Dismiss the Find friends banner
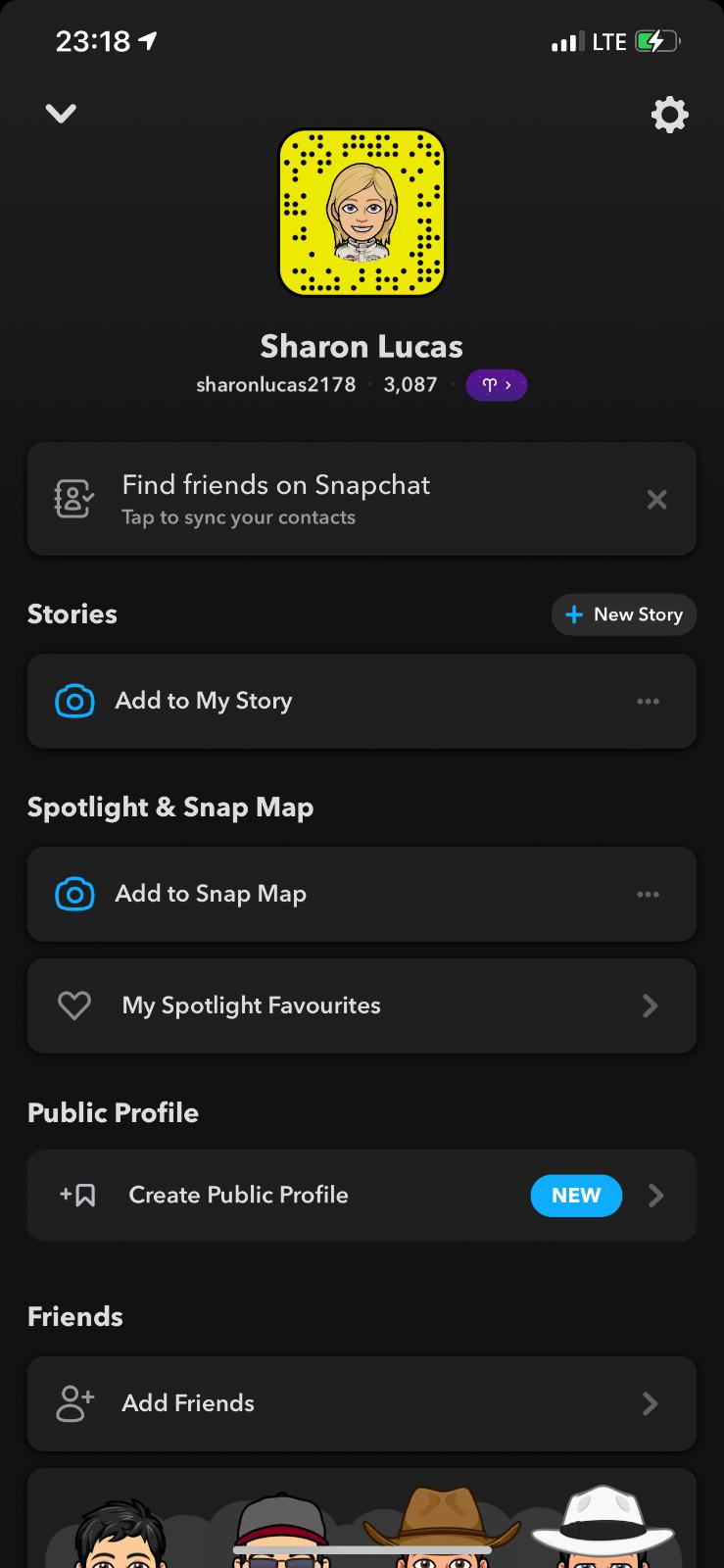Viewport: 724px width, 1568px height. [x=657, y=500]
